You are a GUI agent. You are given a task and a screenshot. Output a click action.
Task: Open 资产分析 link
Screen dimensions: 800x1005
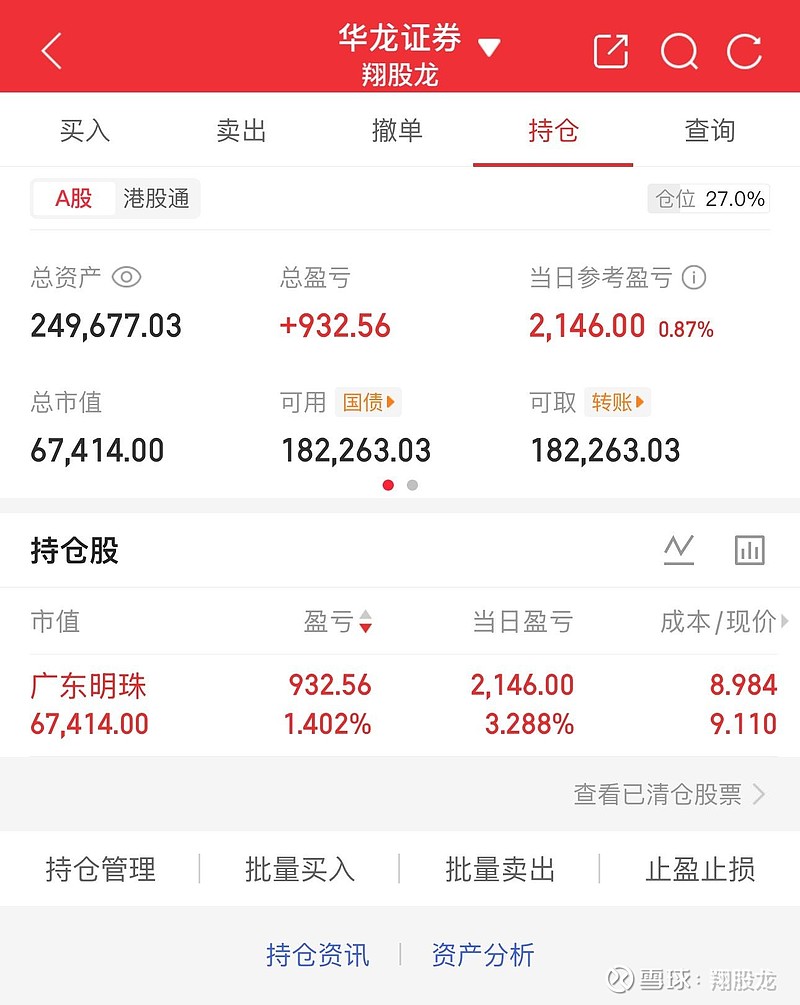click(483, 955)
